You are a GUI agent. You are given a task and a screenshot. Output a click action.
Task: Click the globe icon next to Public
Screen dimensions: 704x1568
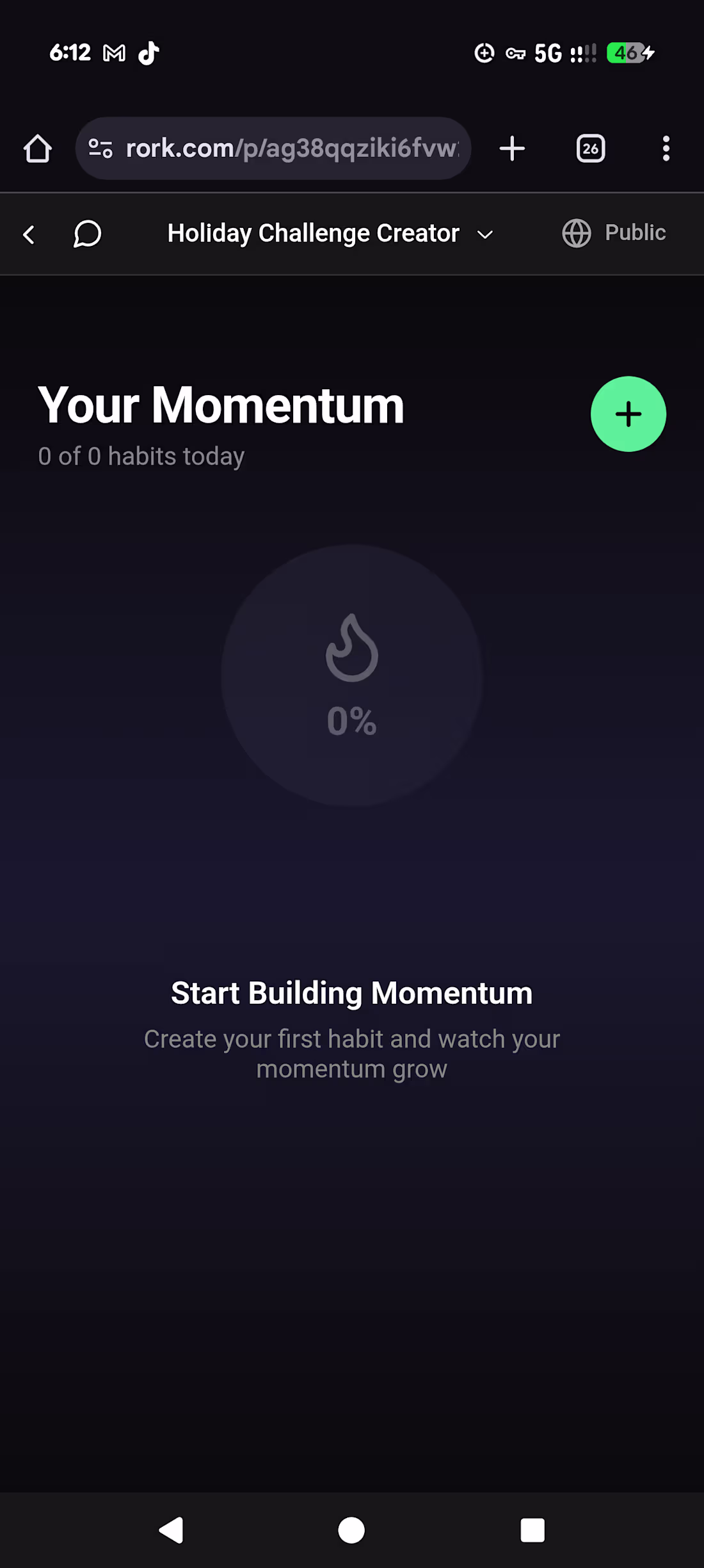point(575,233)
